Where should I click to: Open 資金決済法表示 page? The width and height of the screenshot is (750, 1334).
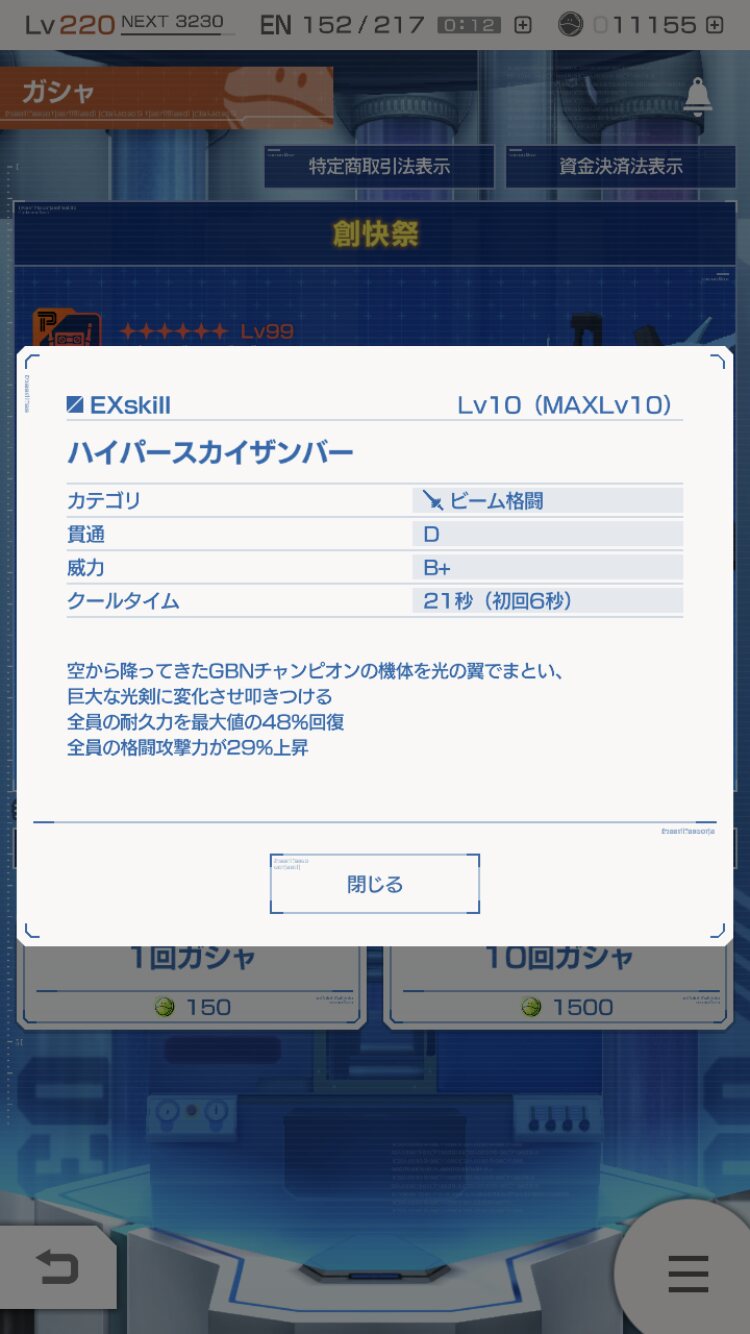pos(620,167)
